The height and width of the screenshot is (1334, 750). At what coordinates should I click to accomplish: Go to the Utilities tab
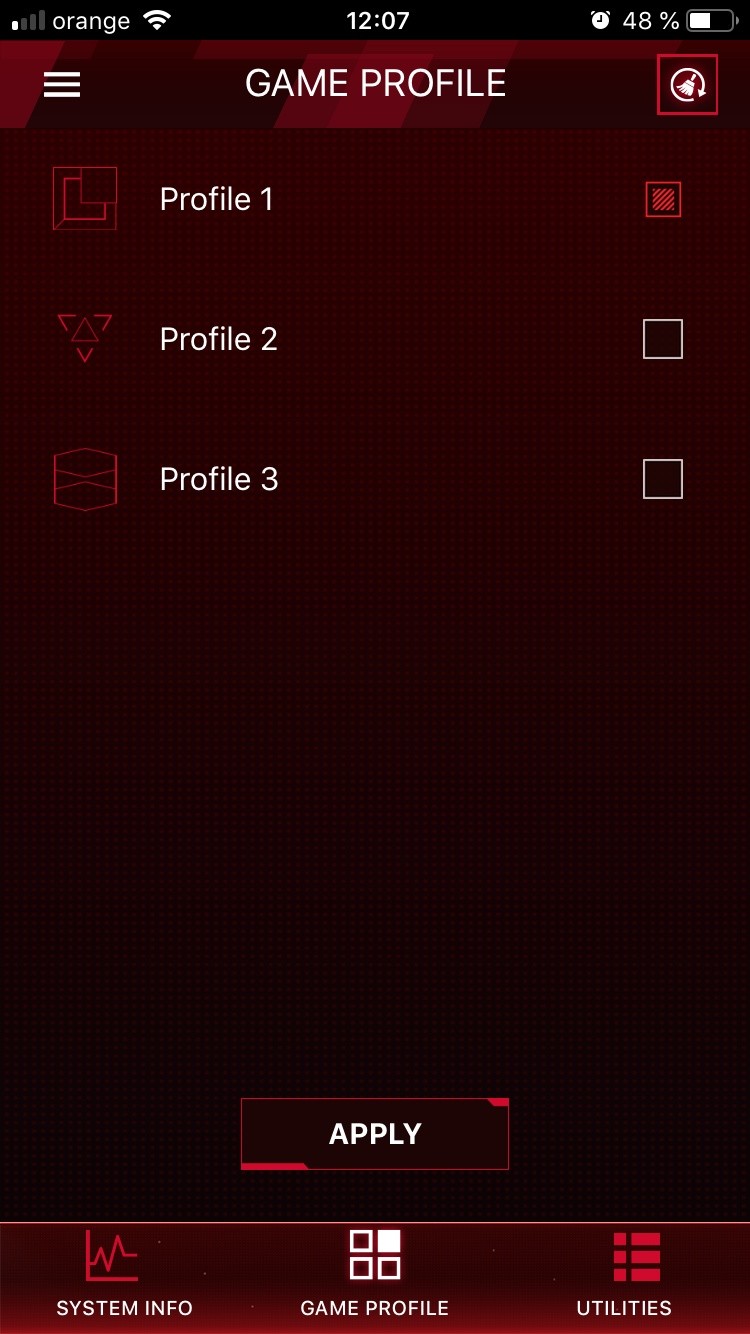[x=625, y=1277]
